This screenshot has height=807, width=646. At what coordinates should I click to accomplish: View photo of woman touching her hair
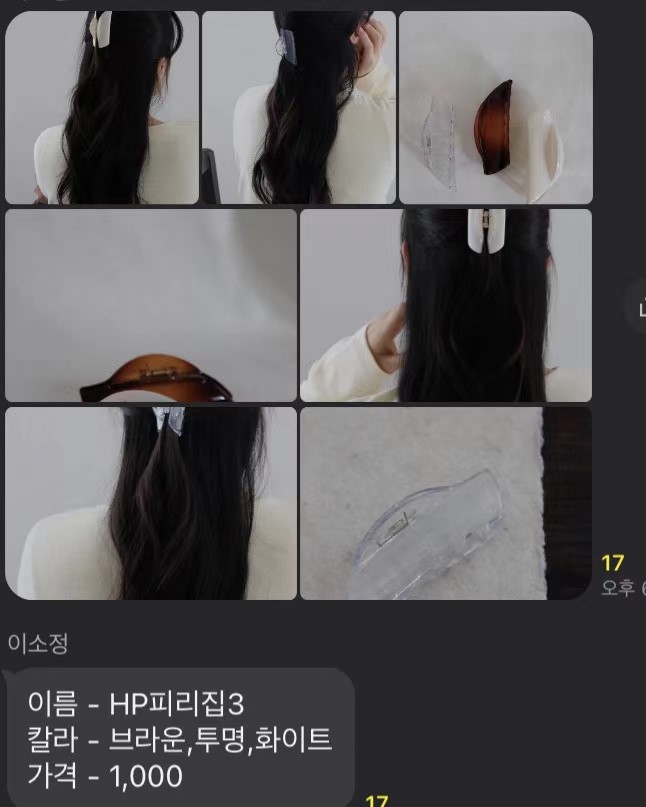(298, 107)
